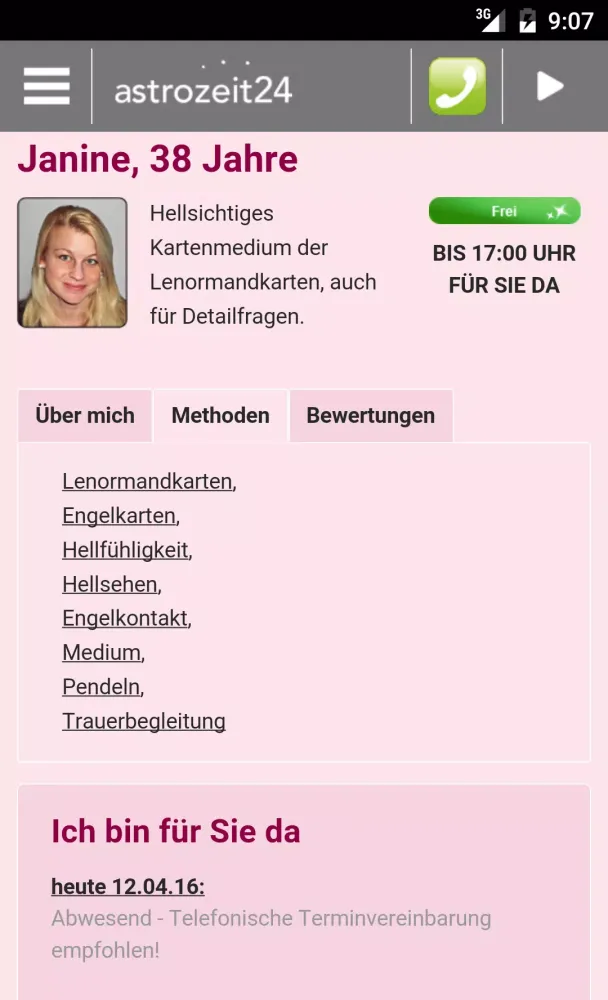
Task: Open the Lenormandkarten link
Action: (x=147, y=481)
